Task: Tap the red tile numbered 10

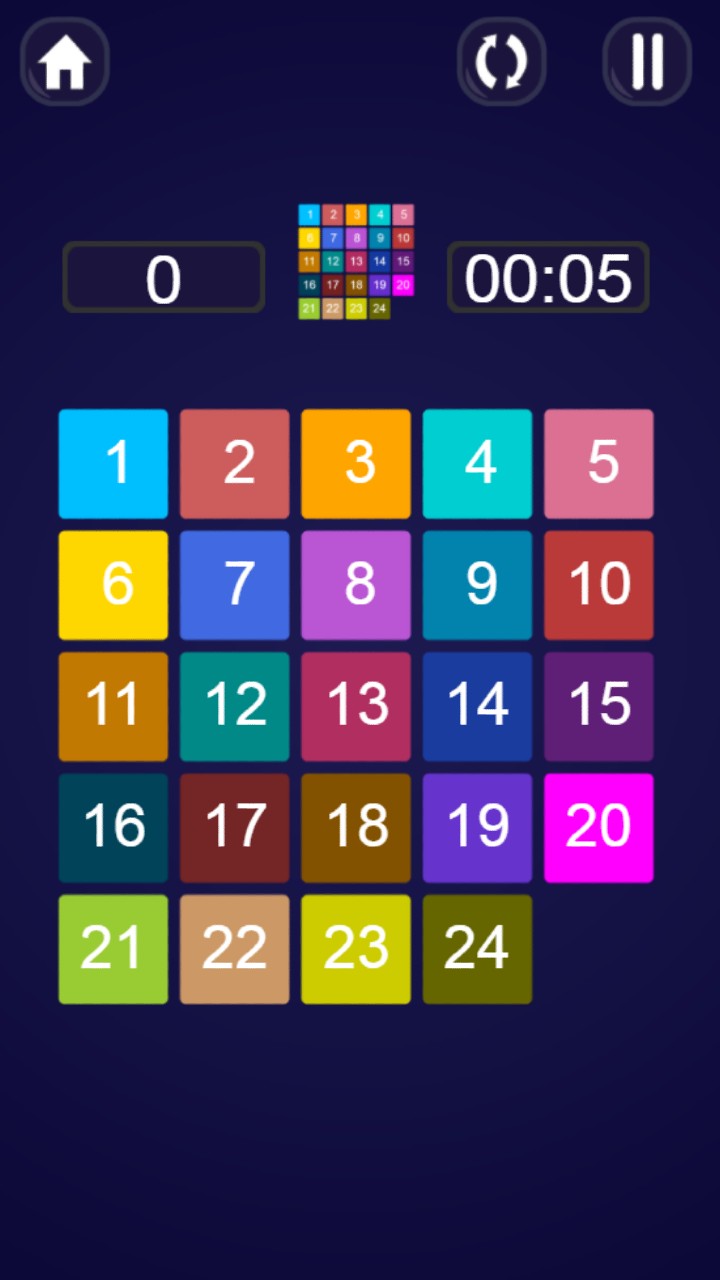Action: tap(598, 585)
